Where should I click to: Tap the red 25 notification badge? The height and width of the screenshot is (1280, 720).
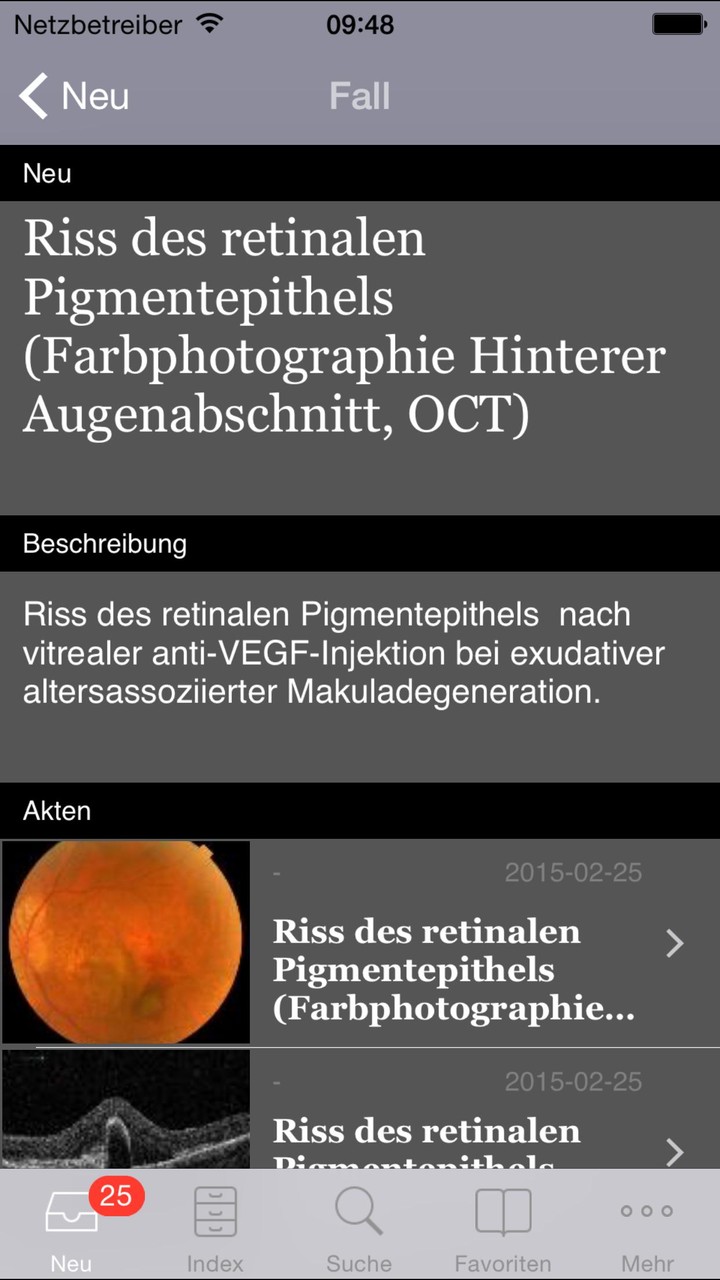(x=116, y=1196)
